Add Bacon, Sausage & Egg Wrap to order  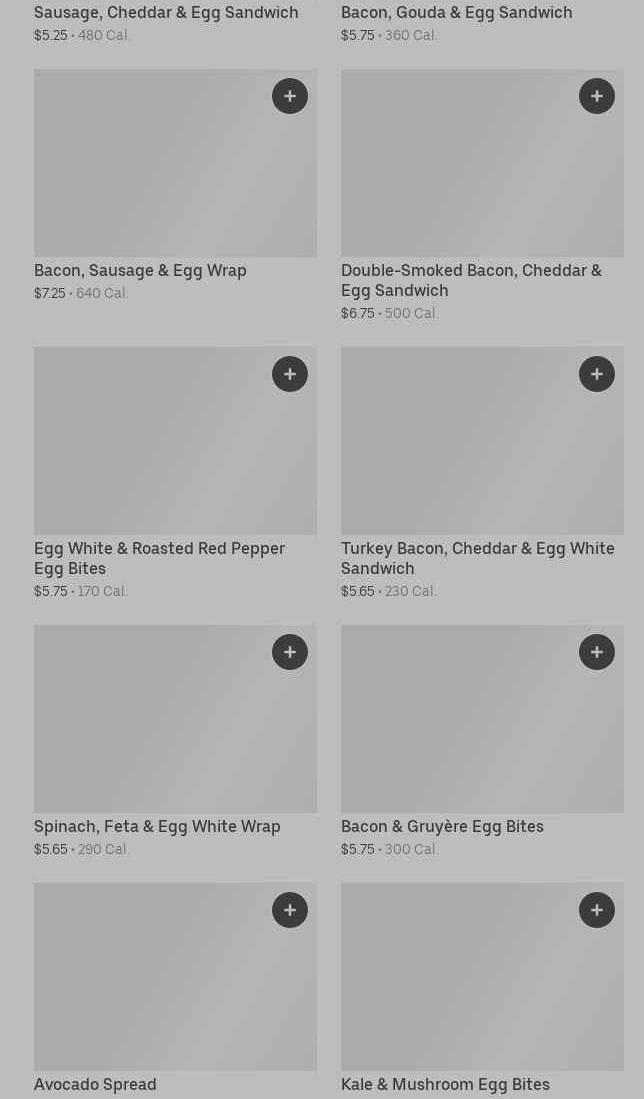pyautogui.click(x=290, y=96)
